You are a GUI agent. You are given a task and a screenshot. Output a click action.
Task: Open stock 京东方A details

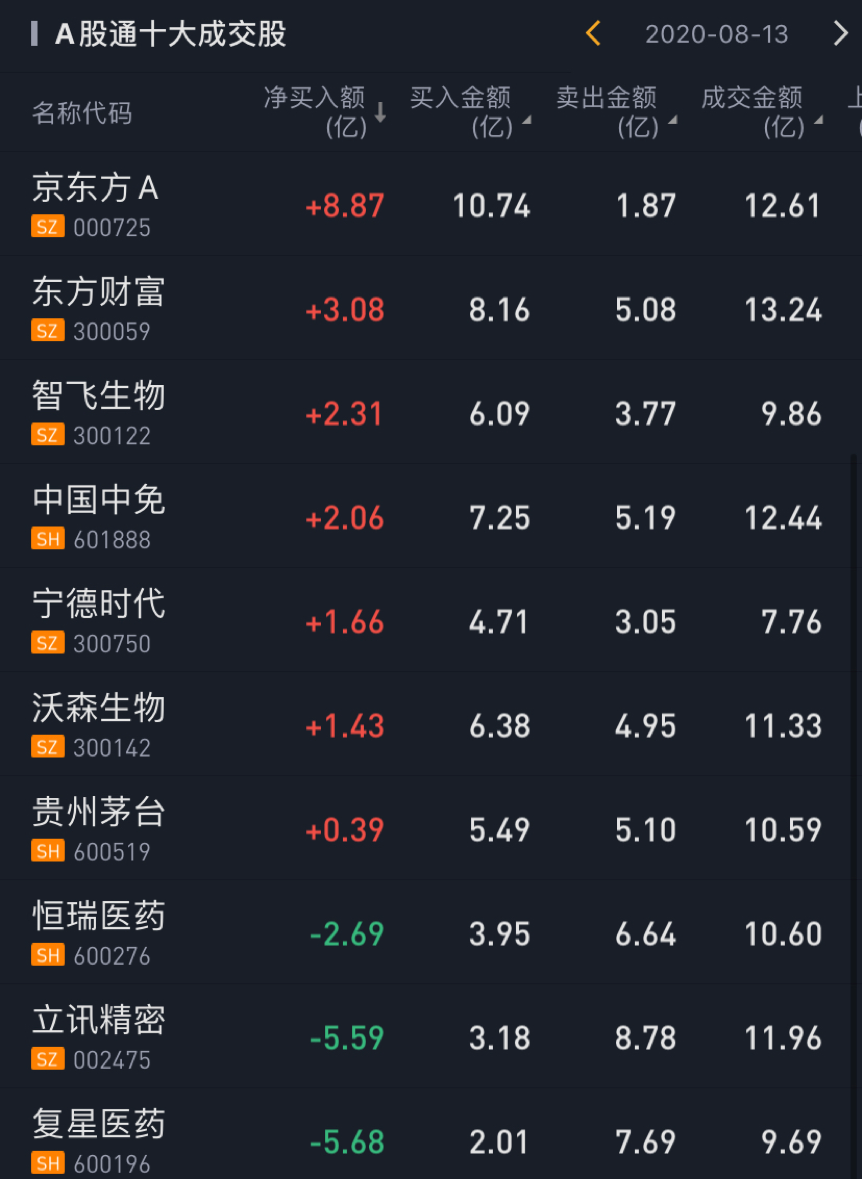point(95,204)
